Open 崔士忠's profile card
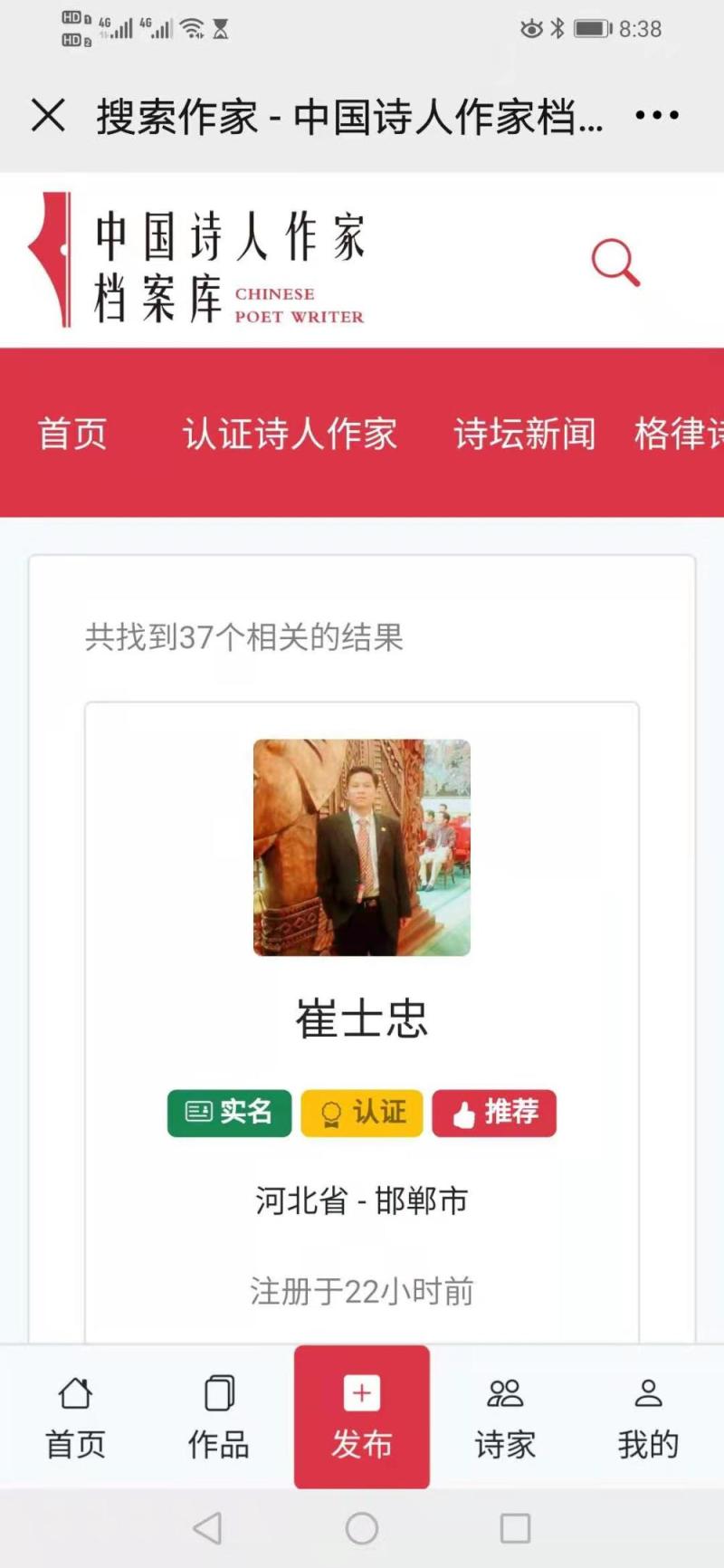 tap(362, 1018)
